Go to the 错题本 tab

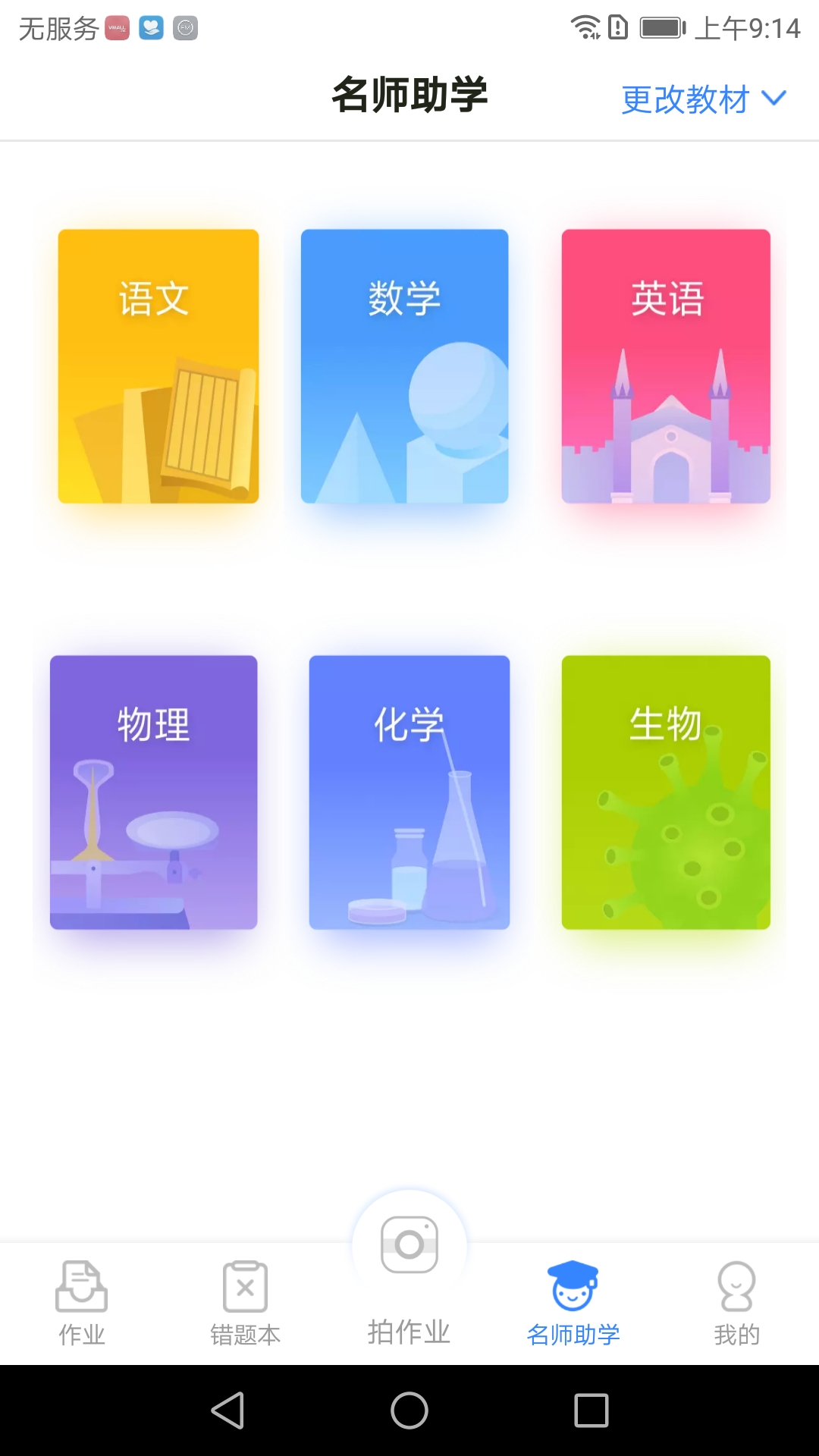[x=245, y=1302]
